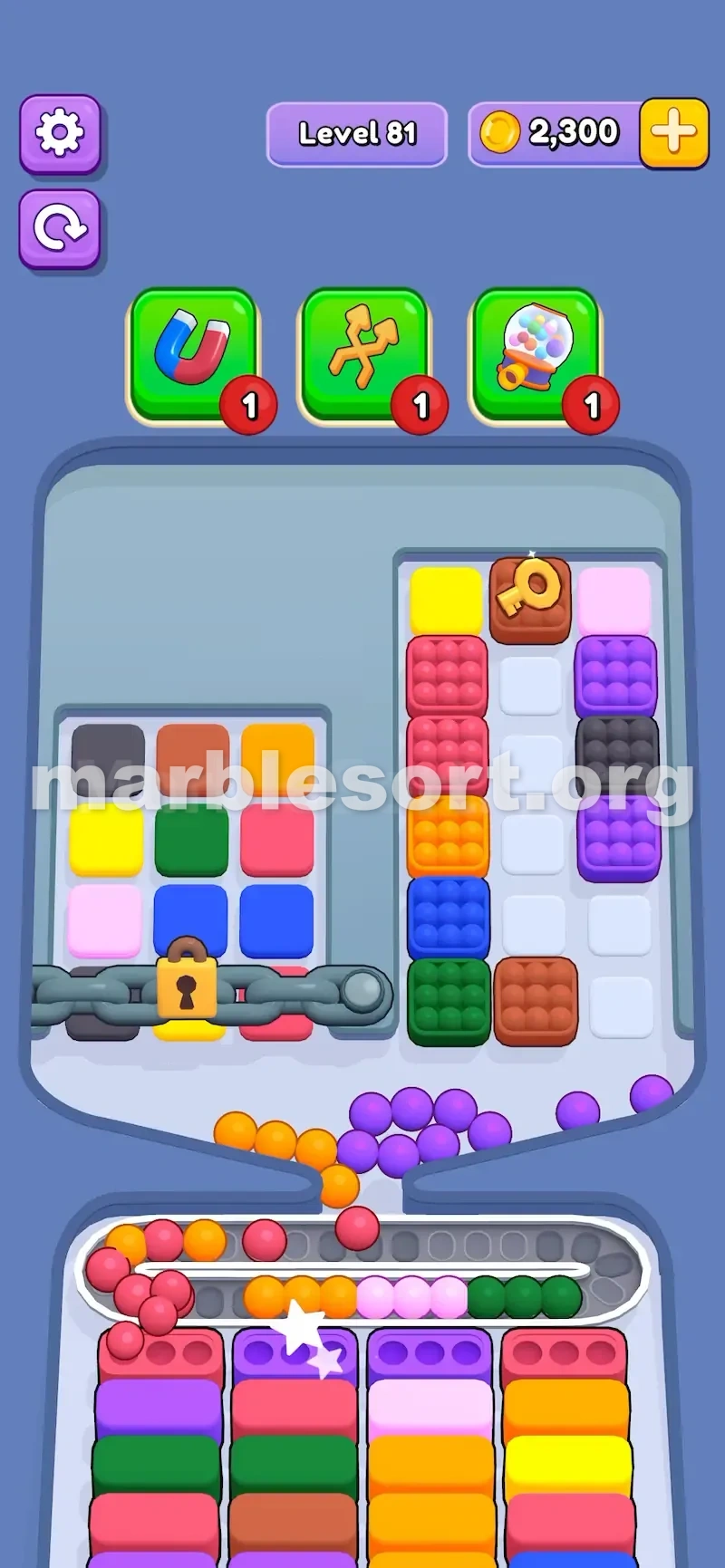Use the gumball machine booster

(x=536, y=355)
